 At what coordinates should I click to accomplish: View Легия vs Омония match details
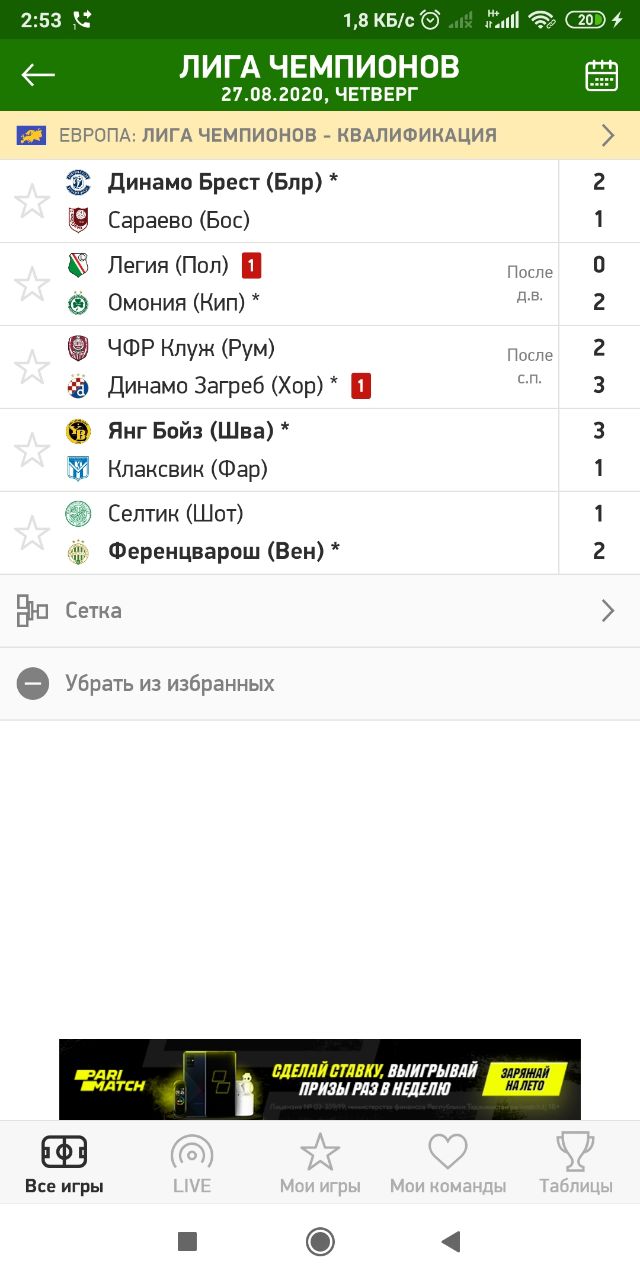click(x=300, y=284)
